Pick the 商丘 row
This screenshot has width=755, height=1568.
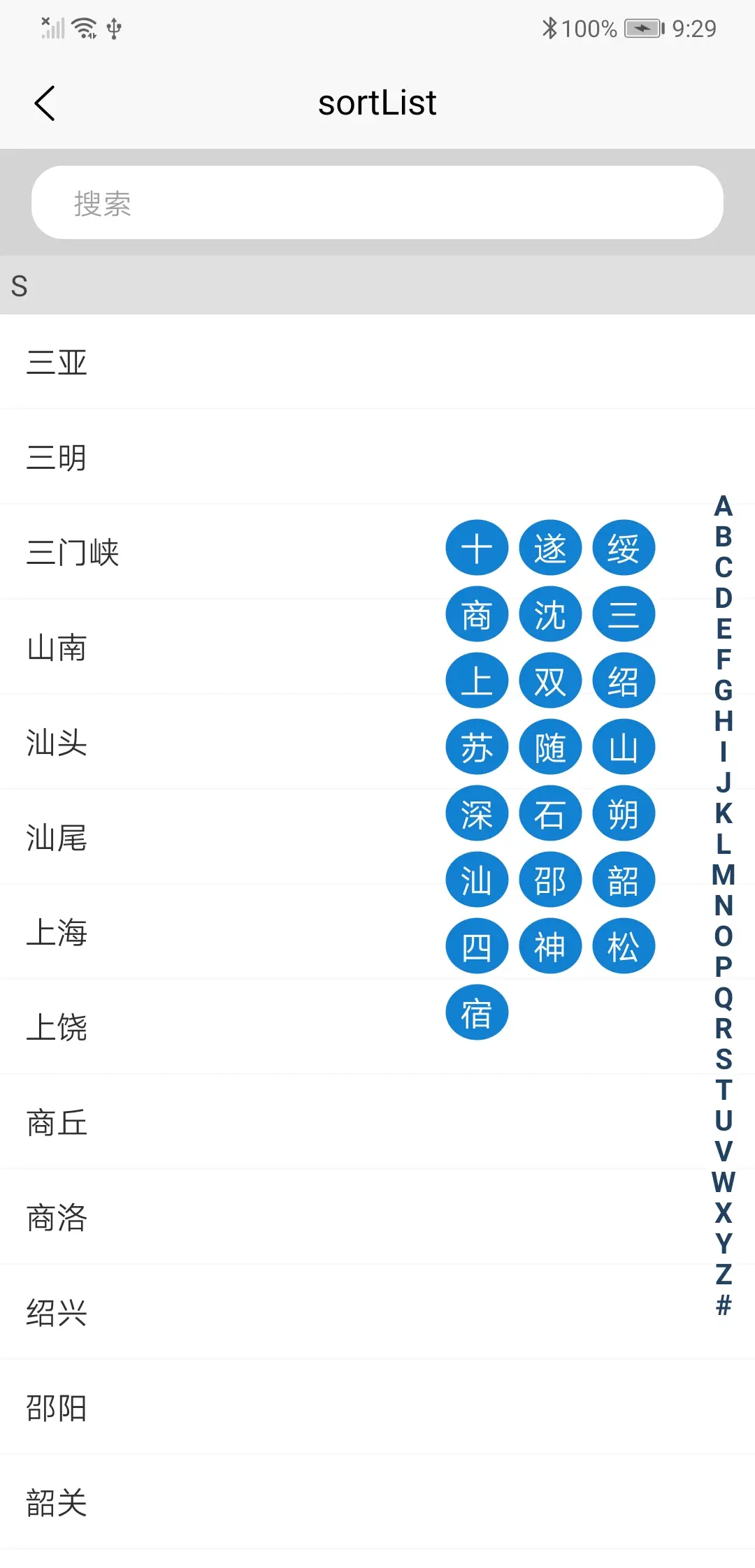pos(57,1122)
